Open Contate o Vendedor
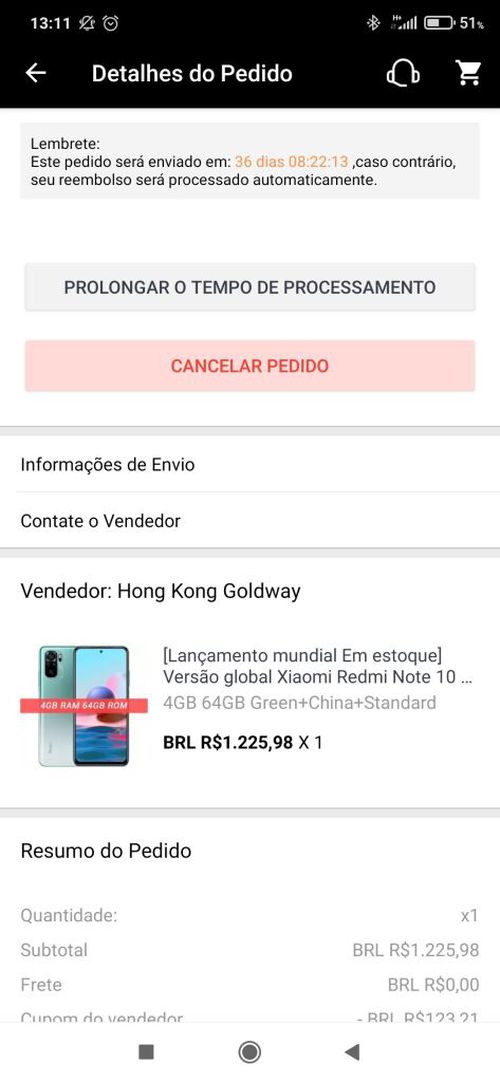Viewport: 500px width, 1082px height. (250, 520)
